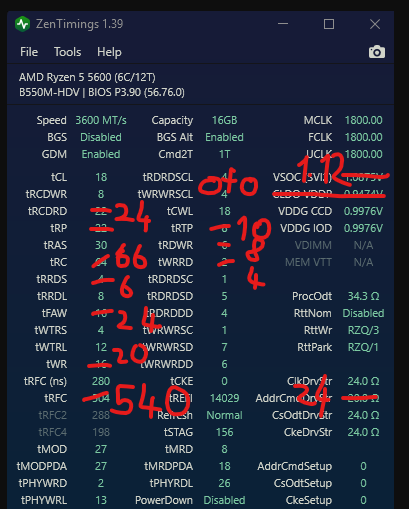Viewport: 409px width, 509px height.
Task: Take a screenshot with the camera icon
Action: [x=377, y=52]
